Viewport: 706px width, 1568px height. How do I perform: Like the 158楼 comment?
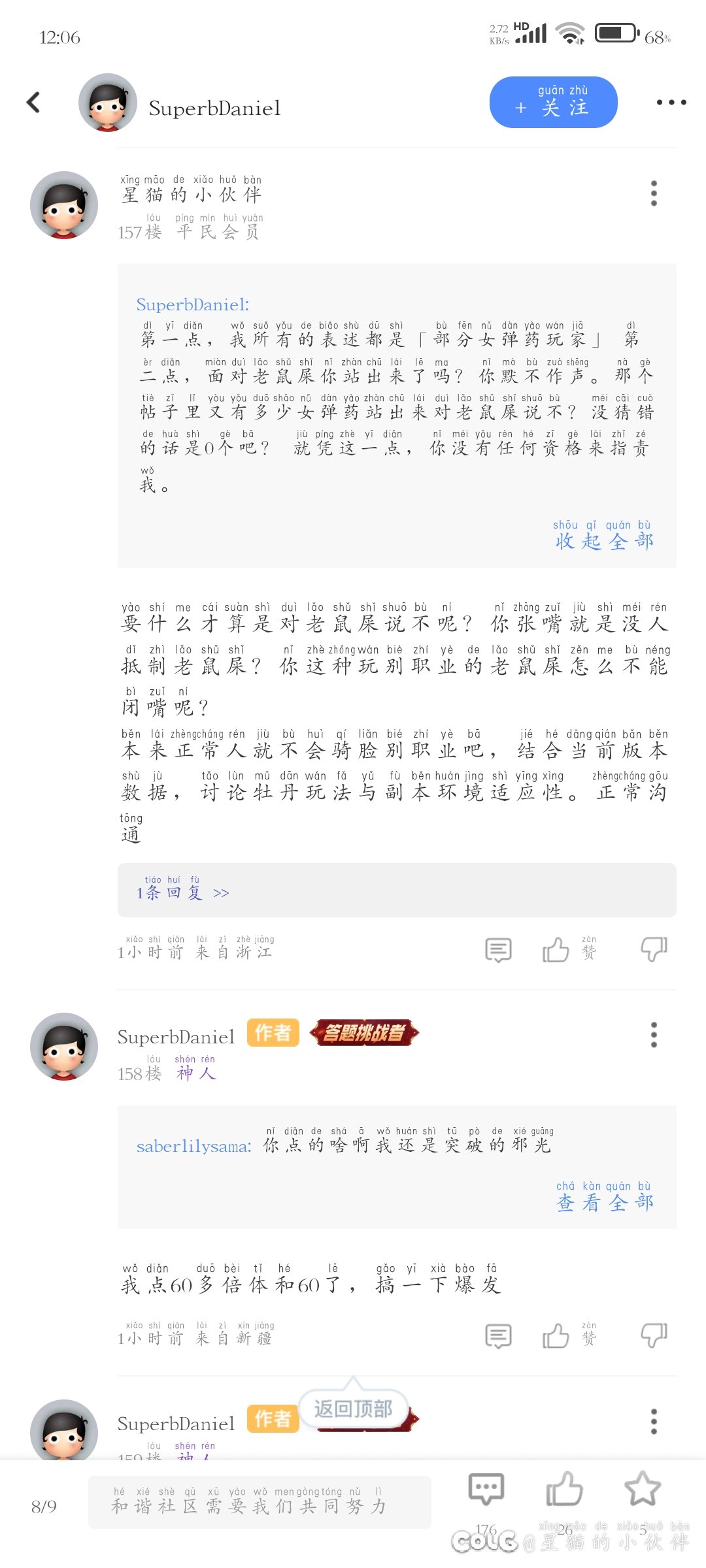point(556,1336)
